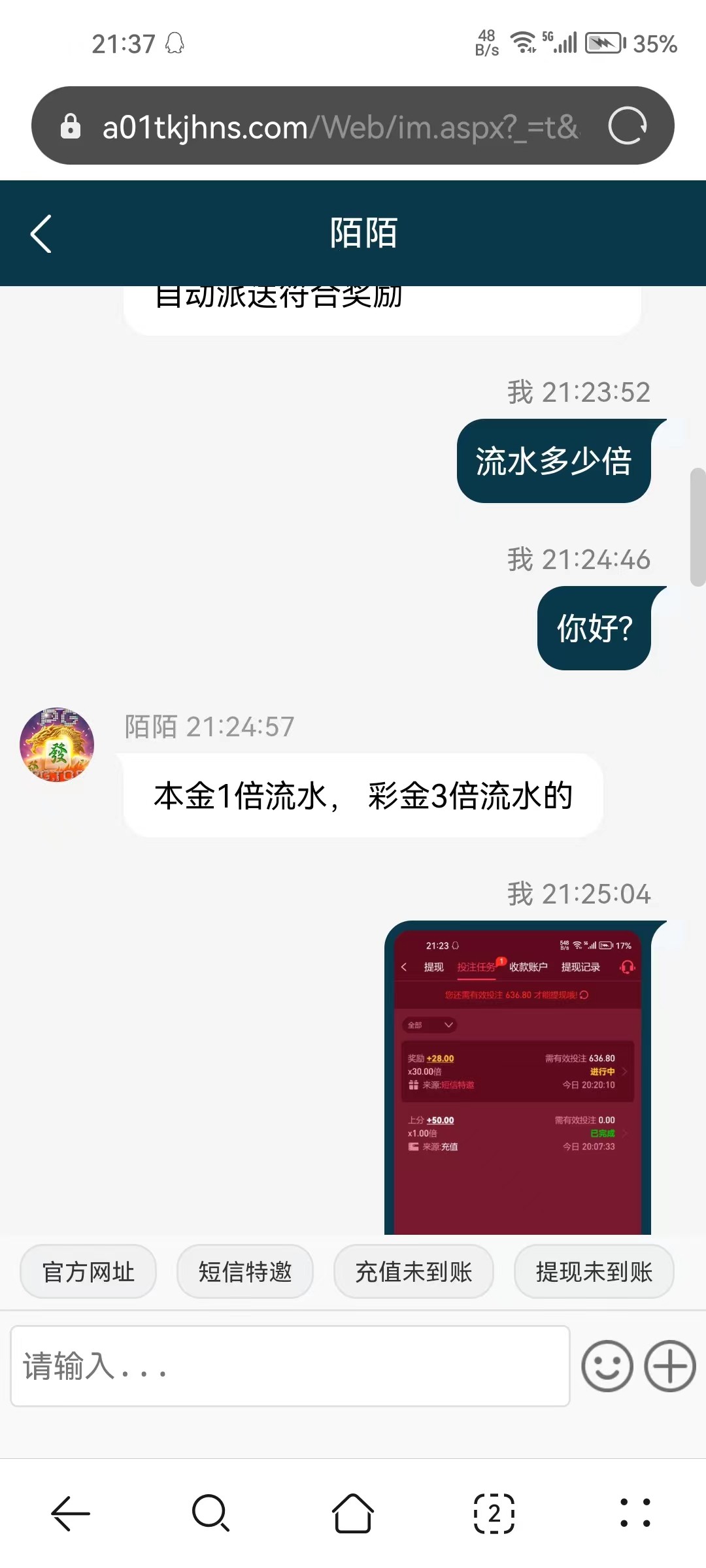Tap the browser URL address field
Screen dimensions: 706x1568
[x=340, y=127]
